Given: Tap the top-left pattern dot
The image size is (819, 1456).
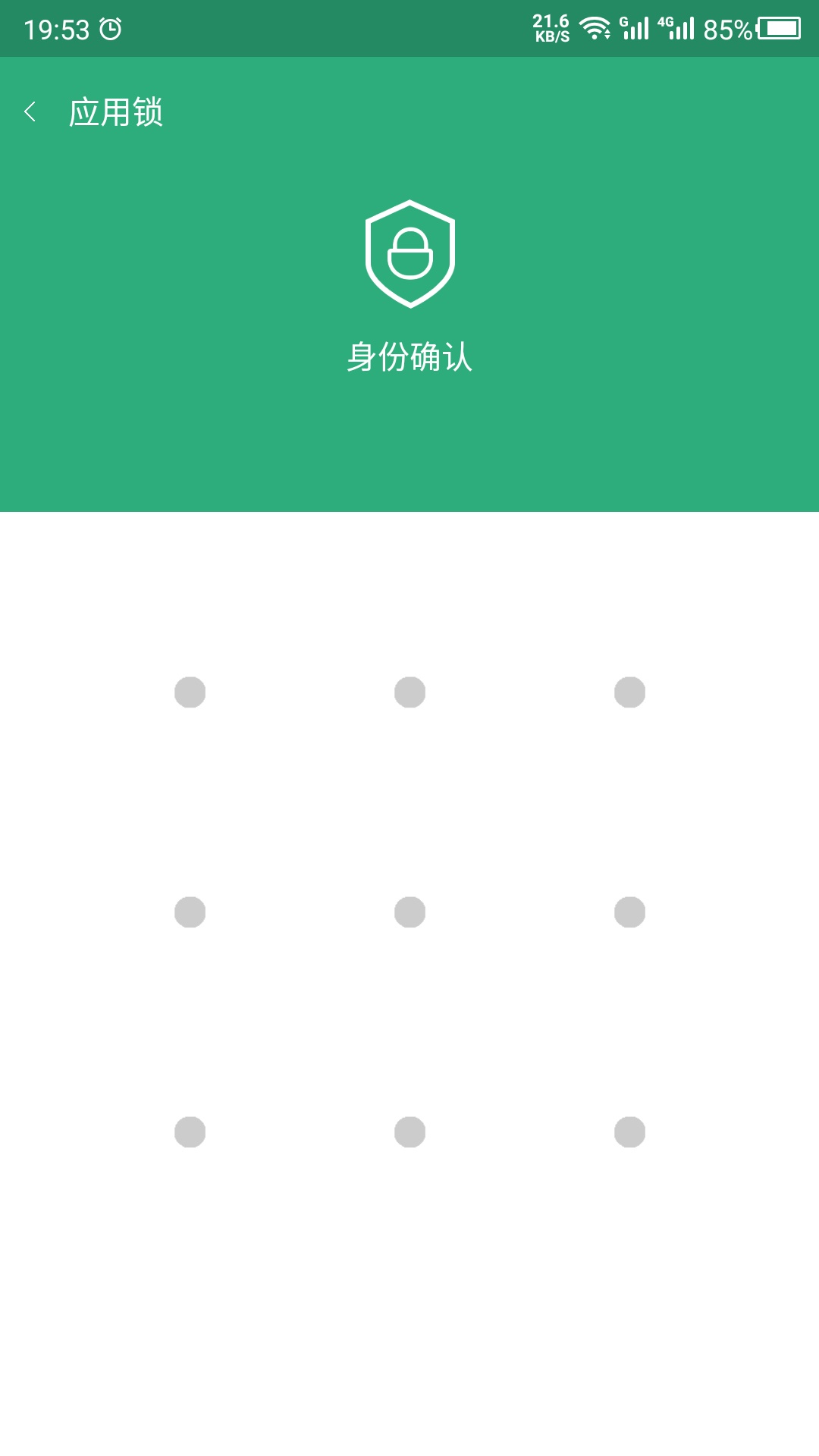Looking at the screenshot, I should point(190,692).
